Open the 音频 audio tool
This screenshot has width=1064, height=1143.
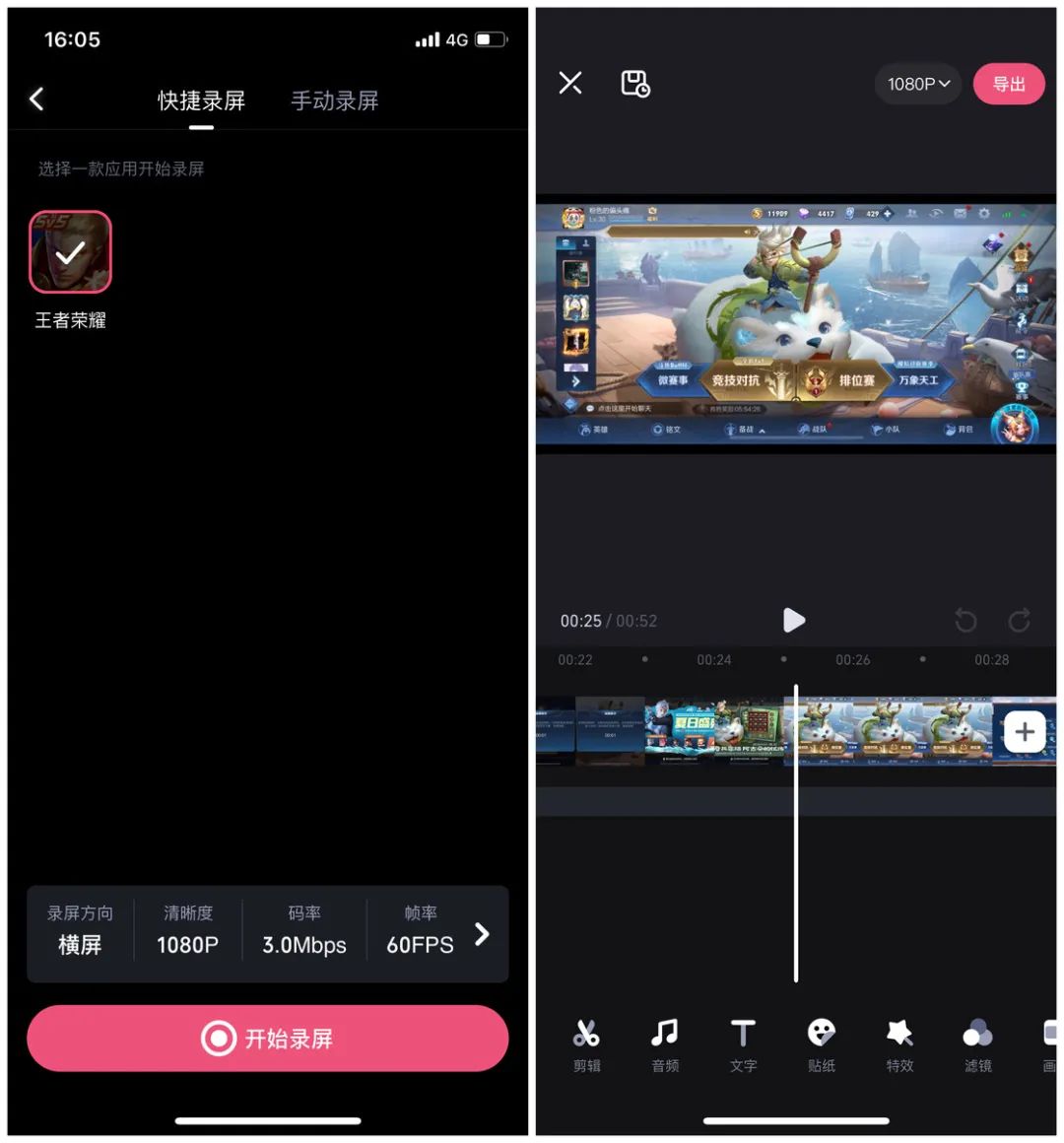pyautogui.click(x=665, y=1043)
